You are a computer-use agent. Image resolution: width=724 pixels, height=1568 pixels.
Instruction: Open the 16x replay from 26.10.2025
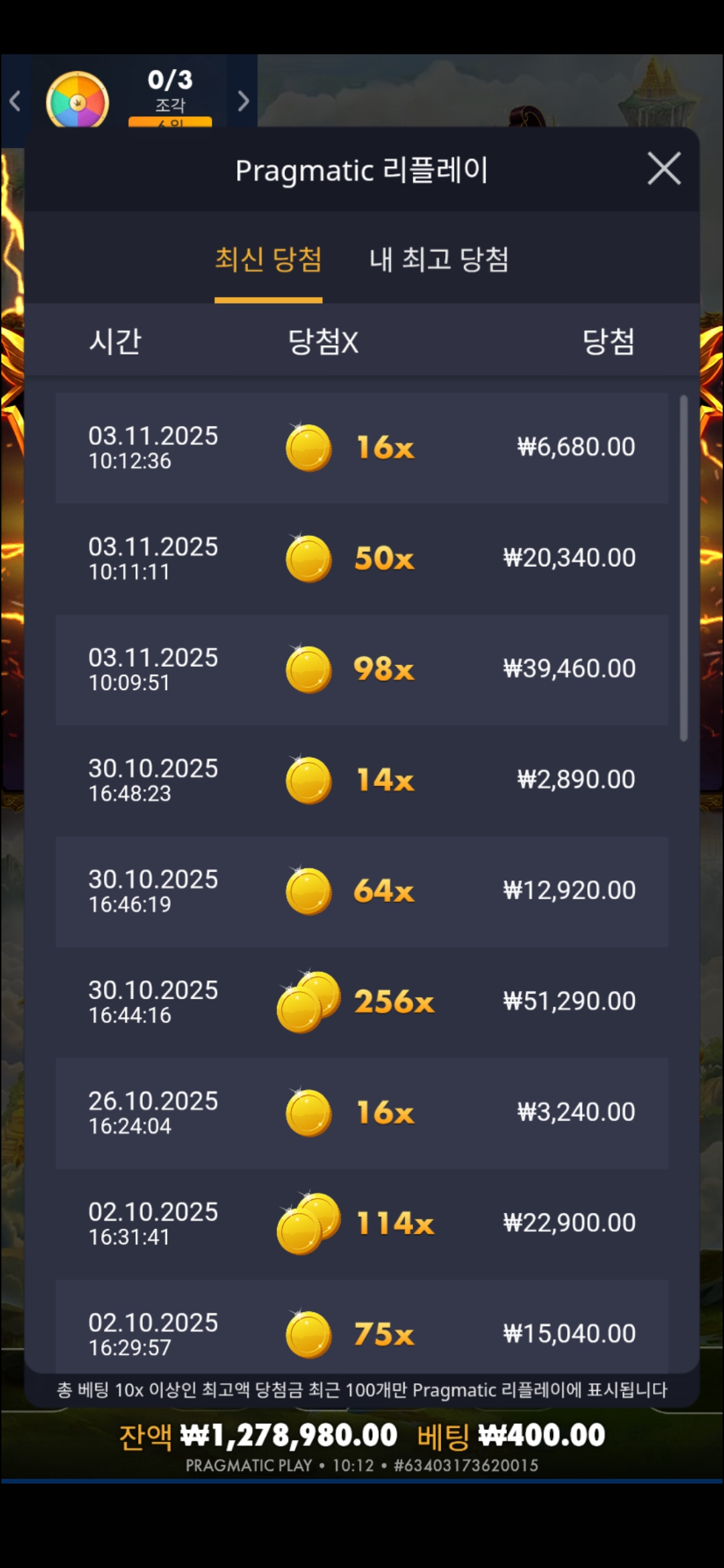(x=361, y=1112)
